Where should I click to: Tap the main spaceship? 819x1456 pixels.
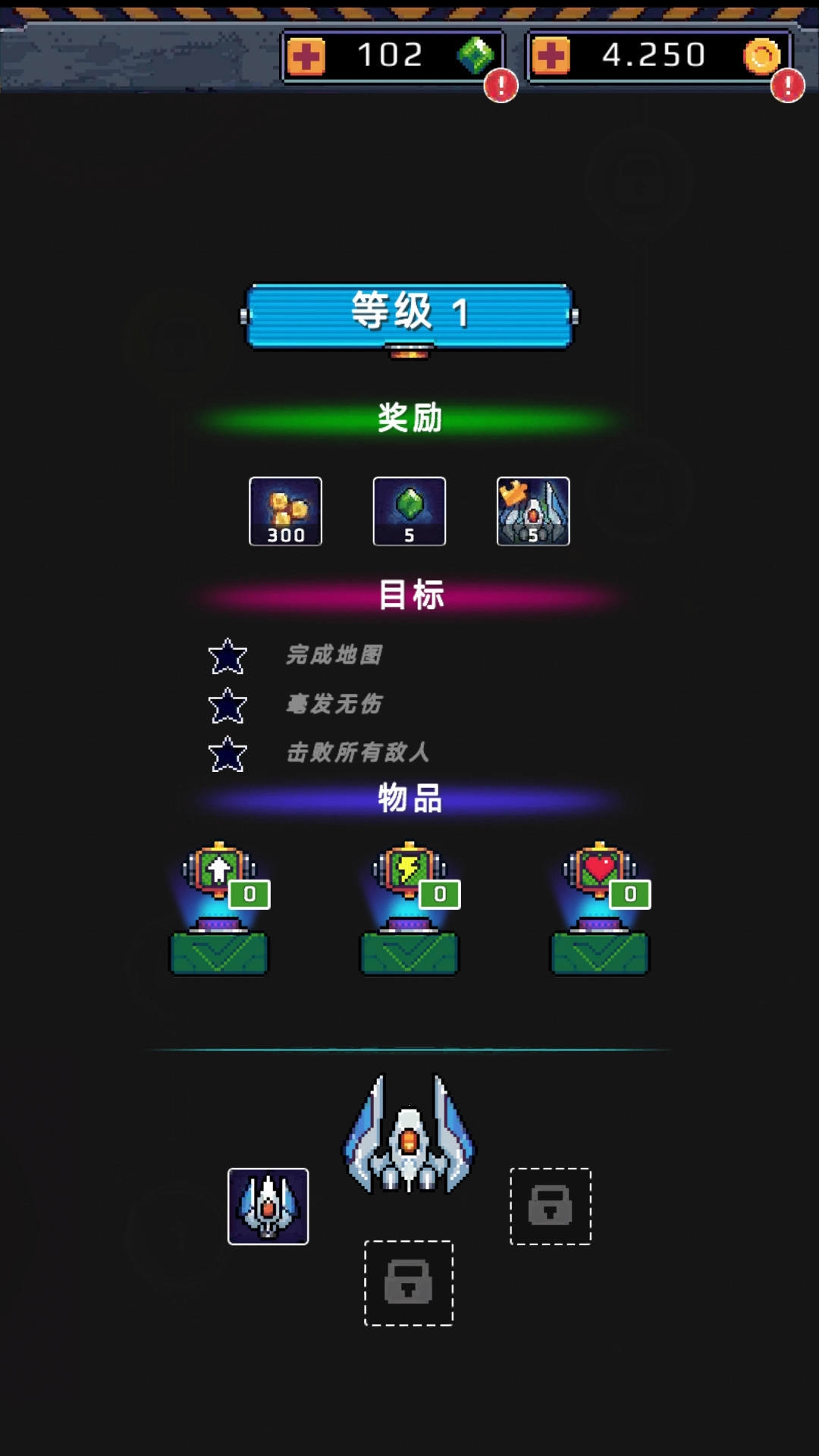click(409, 1135)
